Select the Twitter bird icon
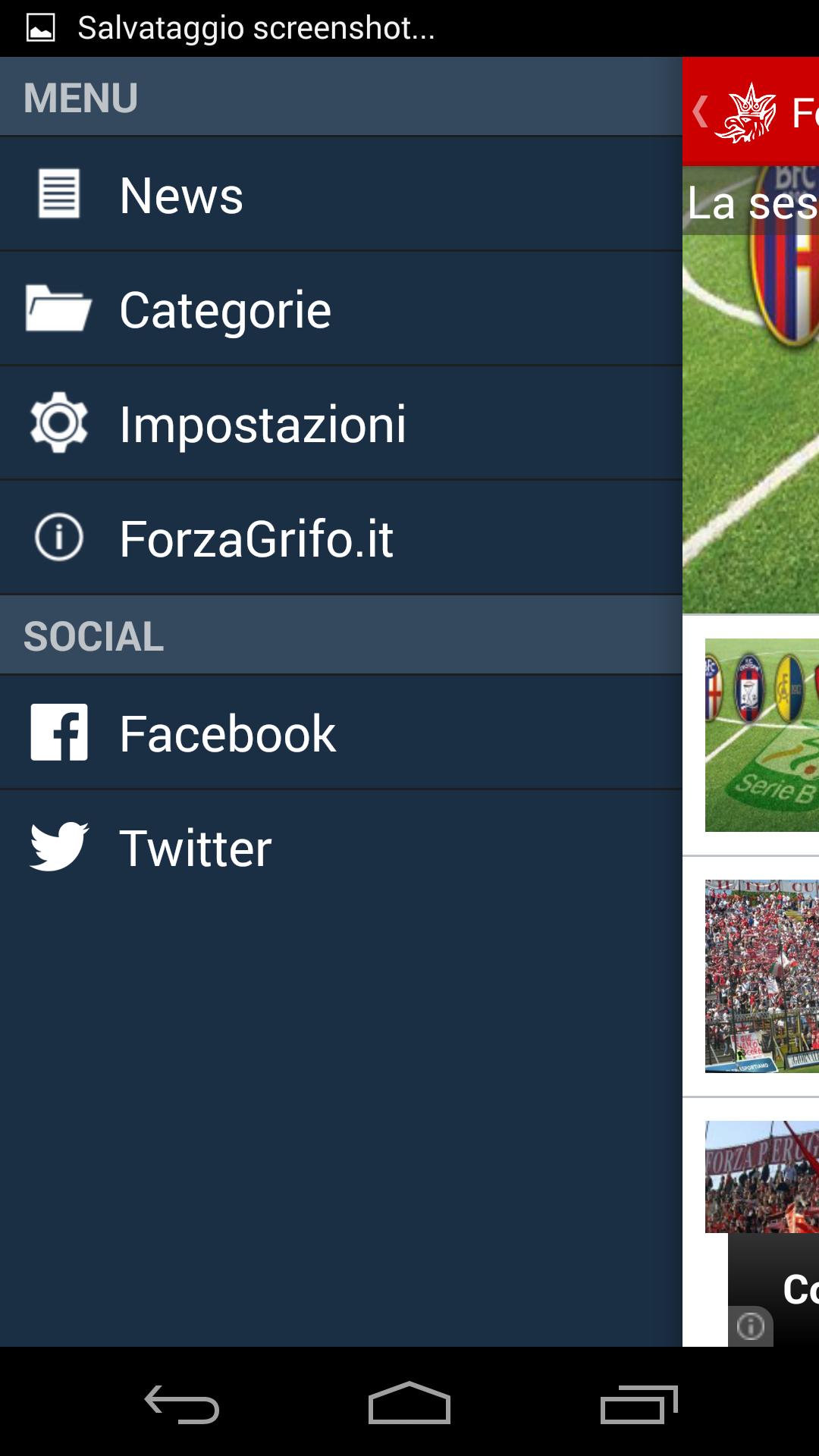 (x=61, y=848)
